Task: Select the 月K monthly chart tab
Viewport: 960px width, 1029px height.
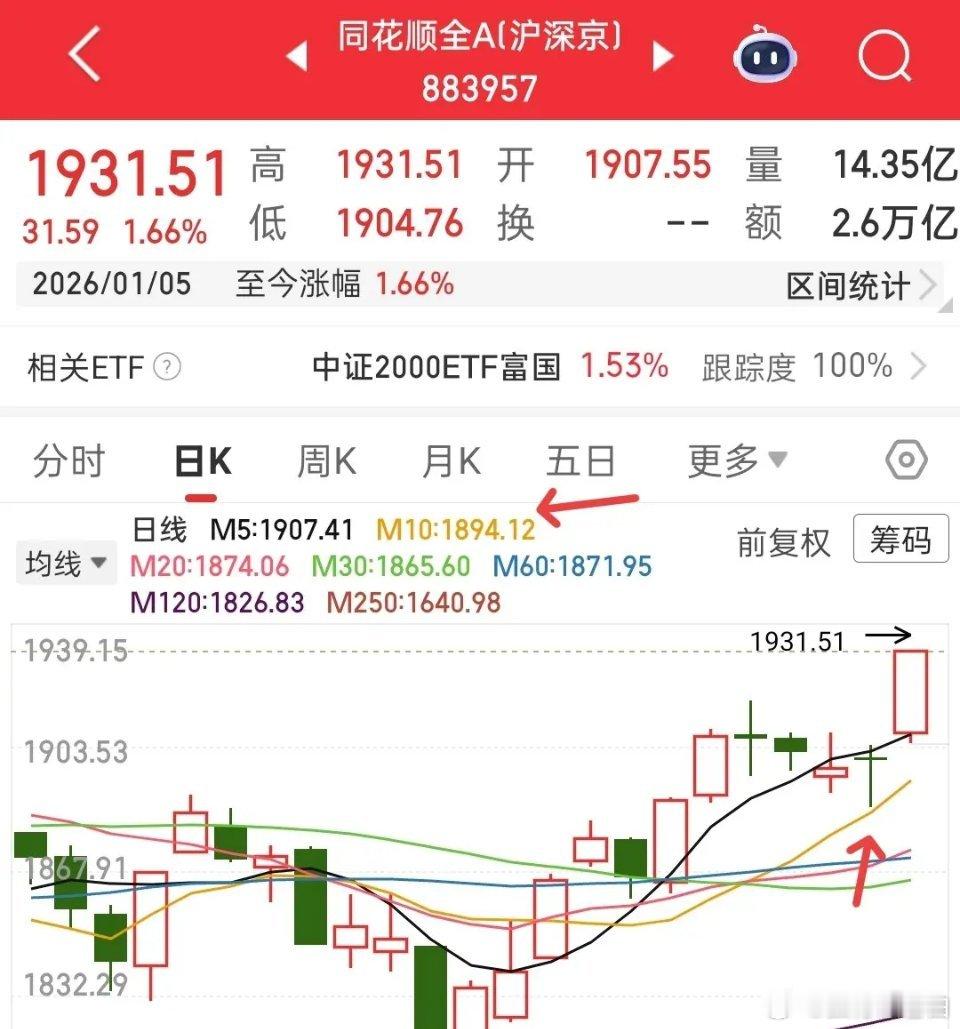Action: [449, 460]
